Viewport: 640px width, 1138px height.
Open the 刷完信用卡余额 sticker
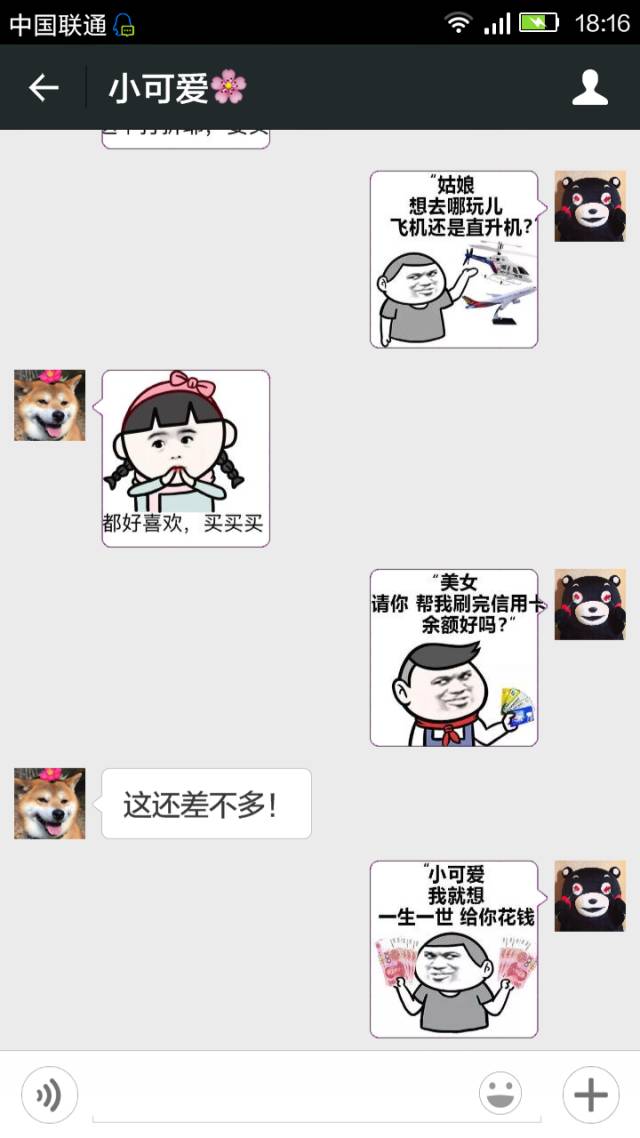tap(454, 657)
